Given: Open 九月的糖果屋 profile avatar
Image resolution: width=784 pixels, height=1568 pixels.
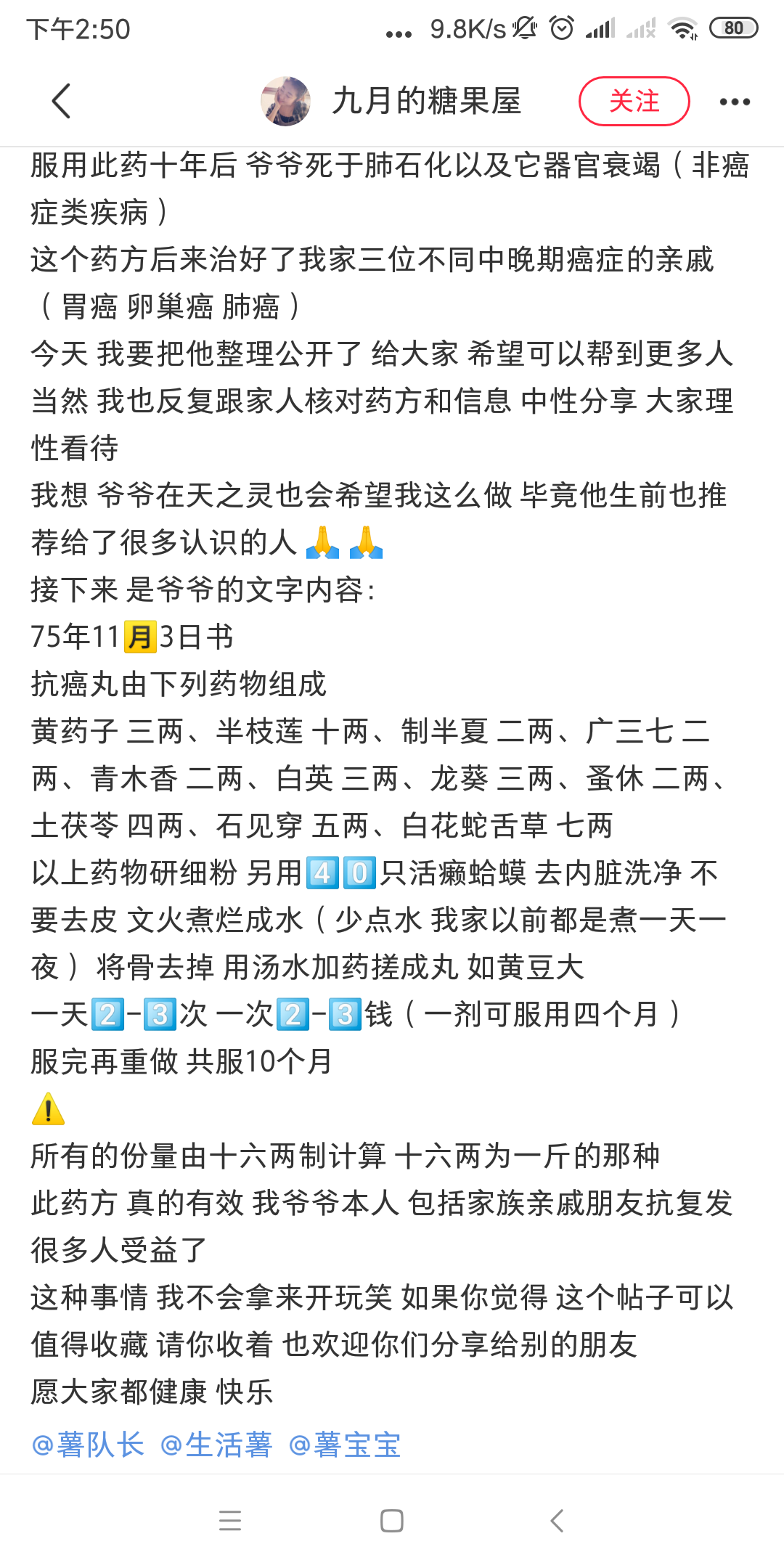Looking at the screenshot, I should (x=286, y=101).
